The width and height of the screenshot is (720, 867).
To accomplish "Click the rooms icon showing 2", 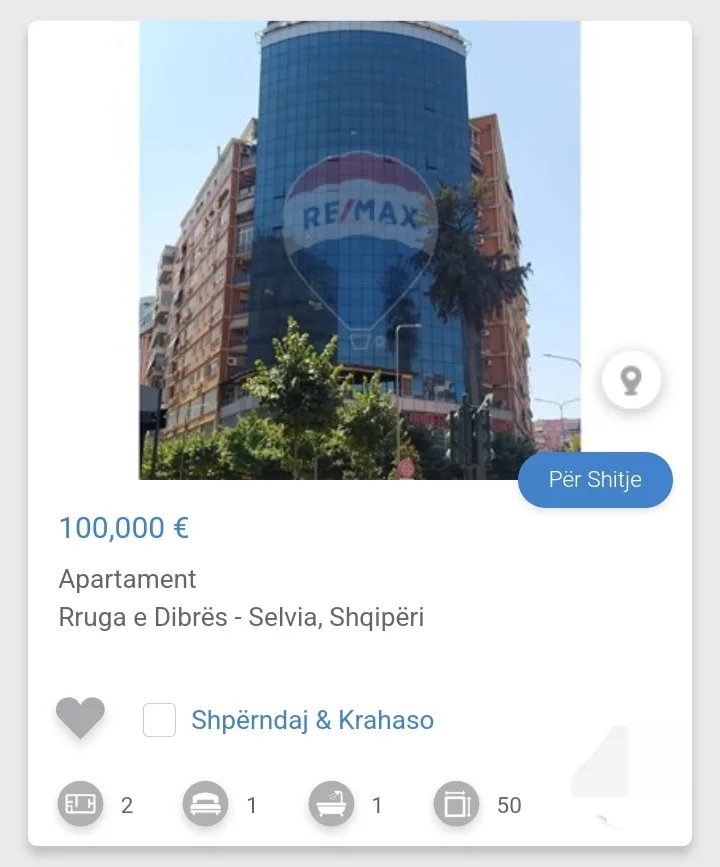I will pos(81,803).
